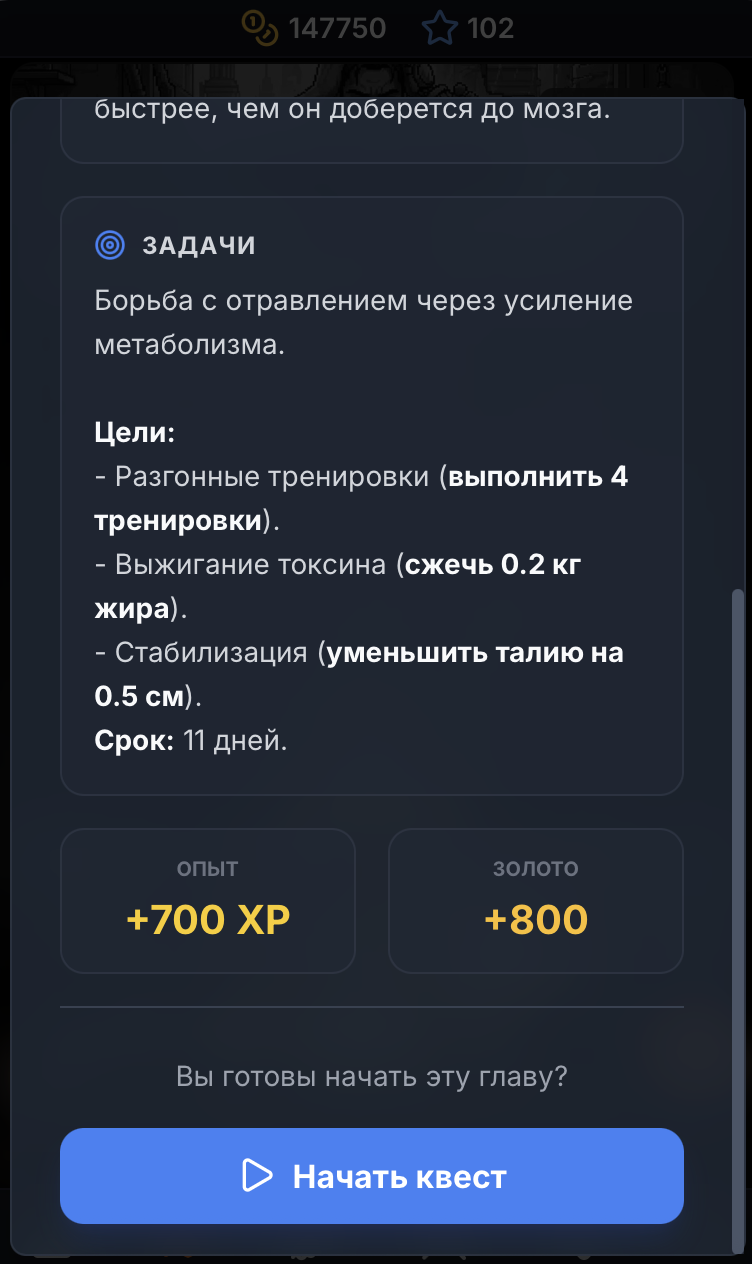Click the "Срок: 11 дней" deadline text
The height and width of the screenshot is (1264, 752).
(x=180, y=740)
